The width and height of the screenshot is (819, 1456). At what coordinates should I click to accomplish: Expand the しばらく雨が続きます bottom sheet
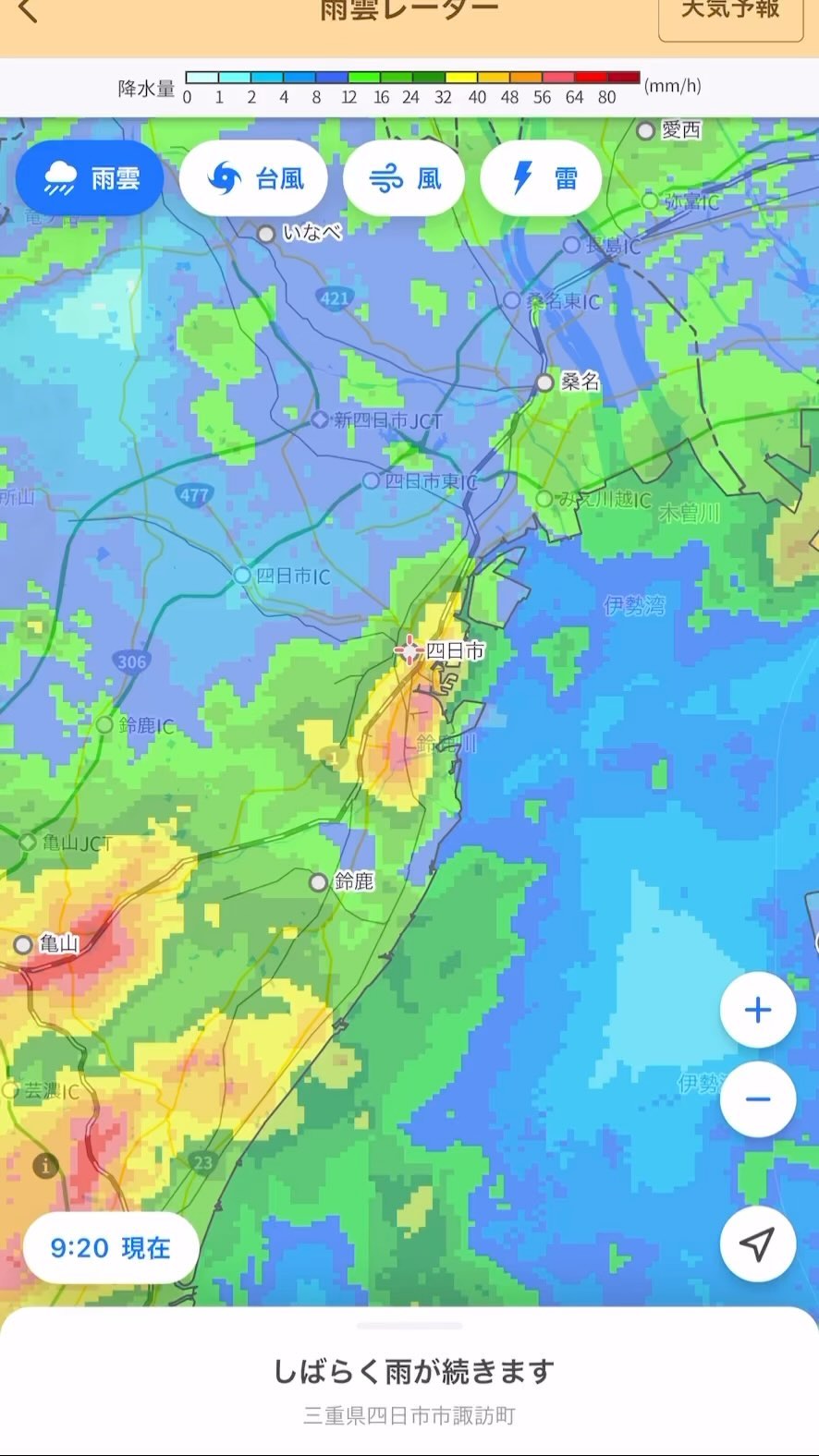(x=409, y=1370)
